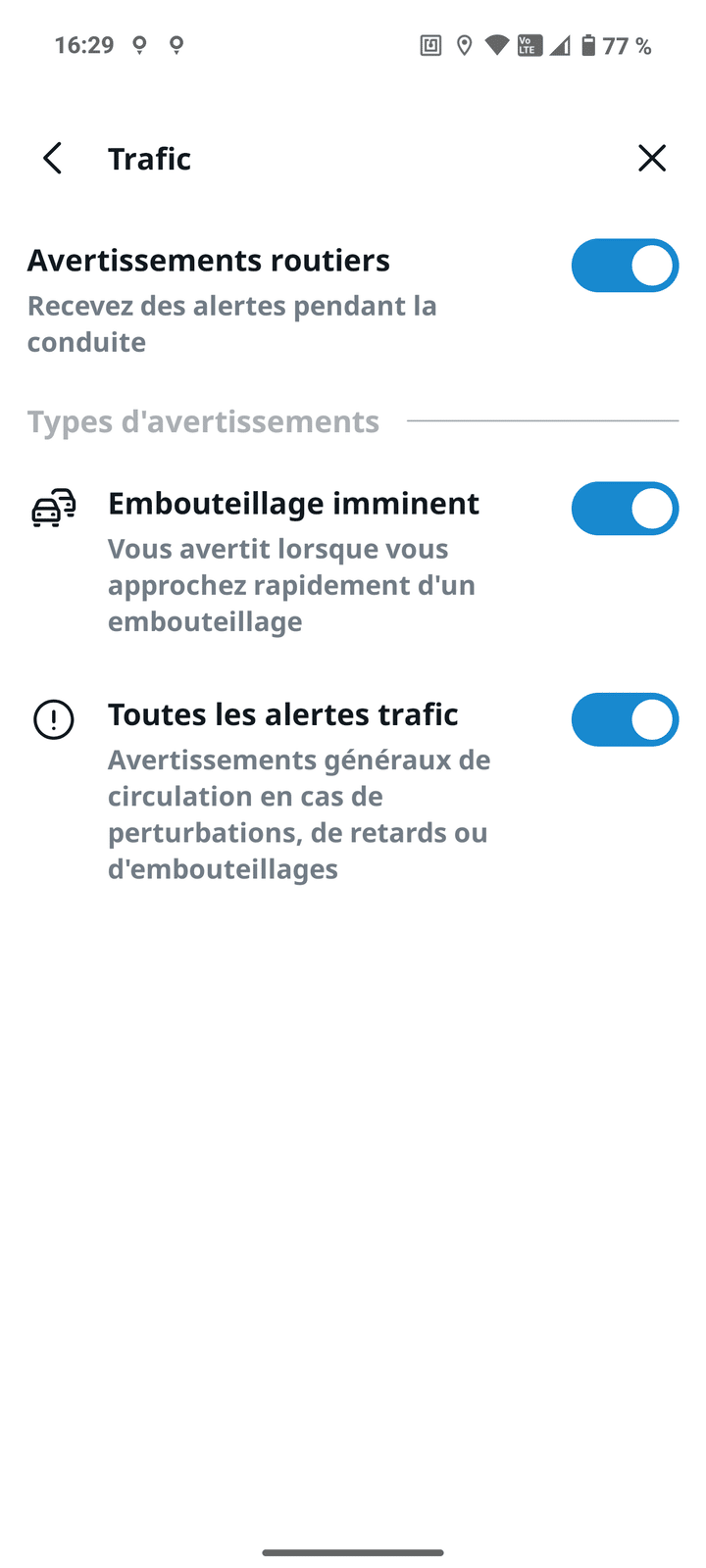The image size is (706, 1568).
Task: Disable the Avertissements routiers switch
Action: [x=625, y=266]
